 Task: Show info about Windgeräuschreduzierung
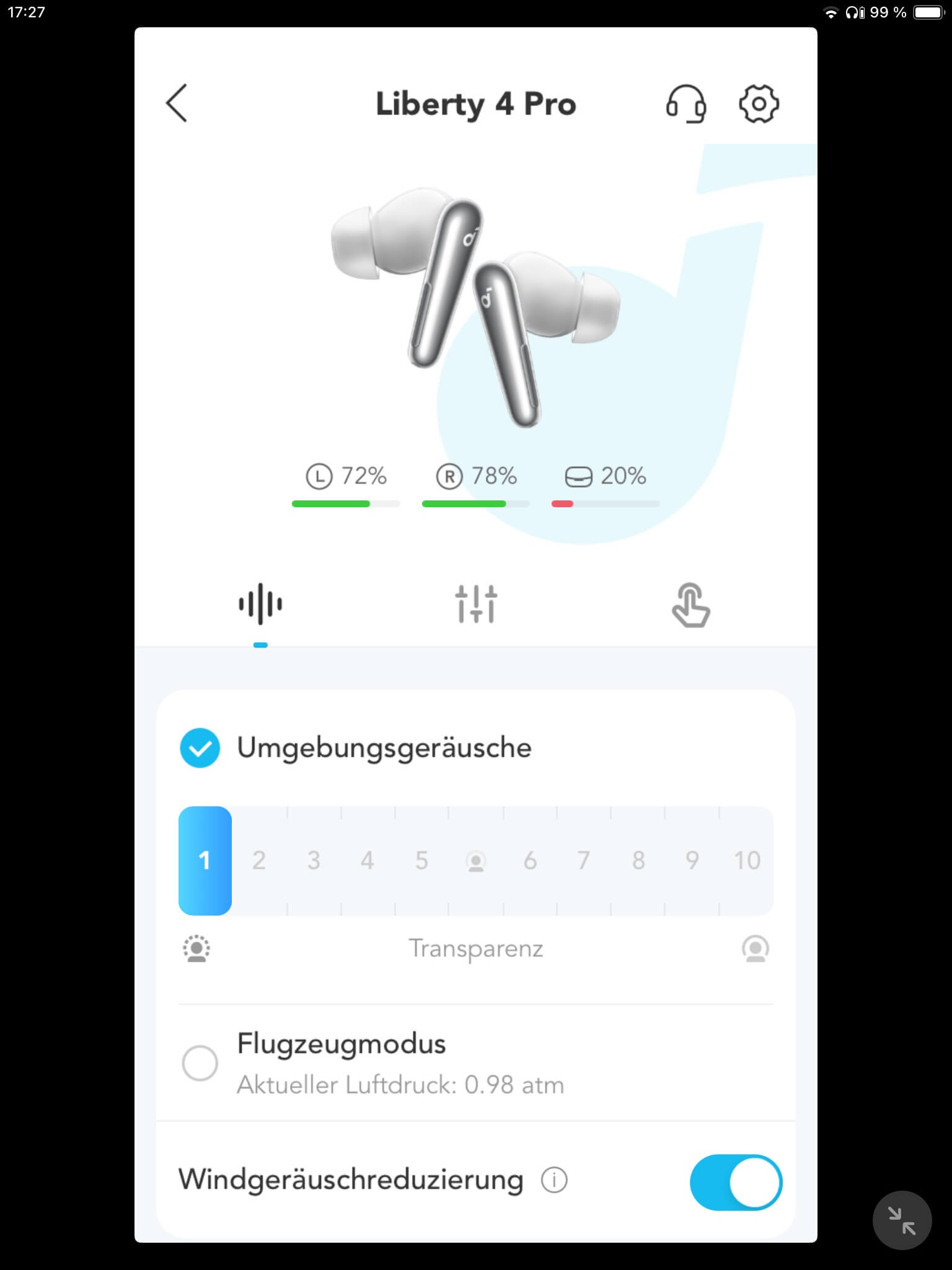click(x=554, y=1180)
